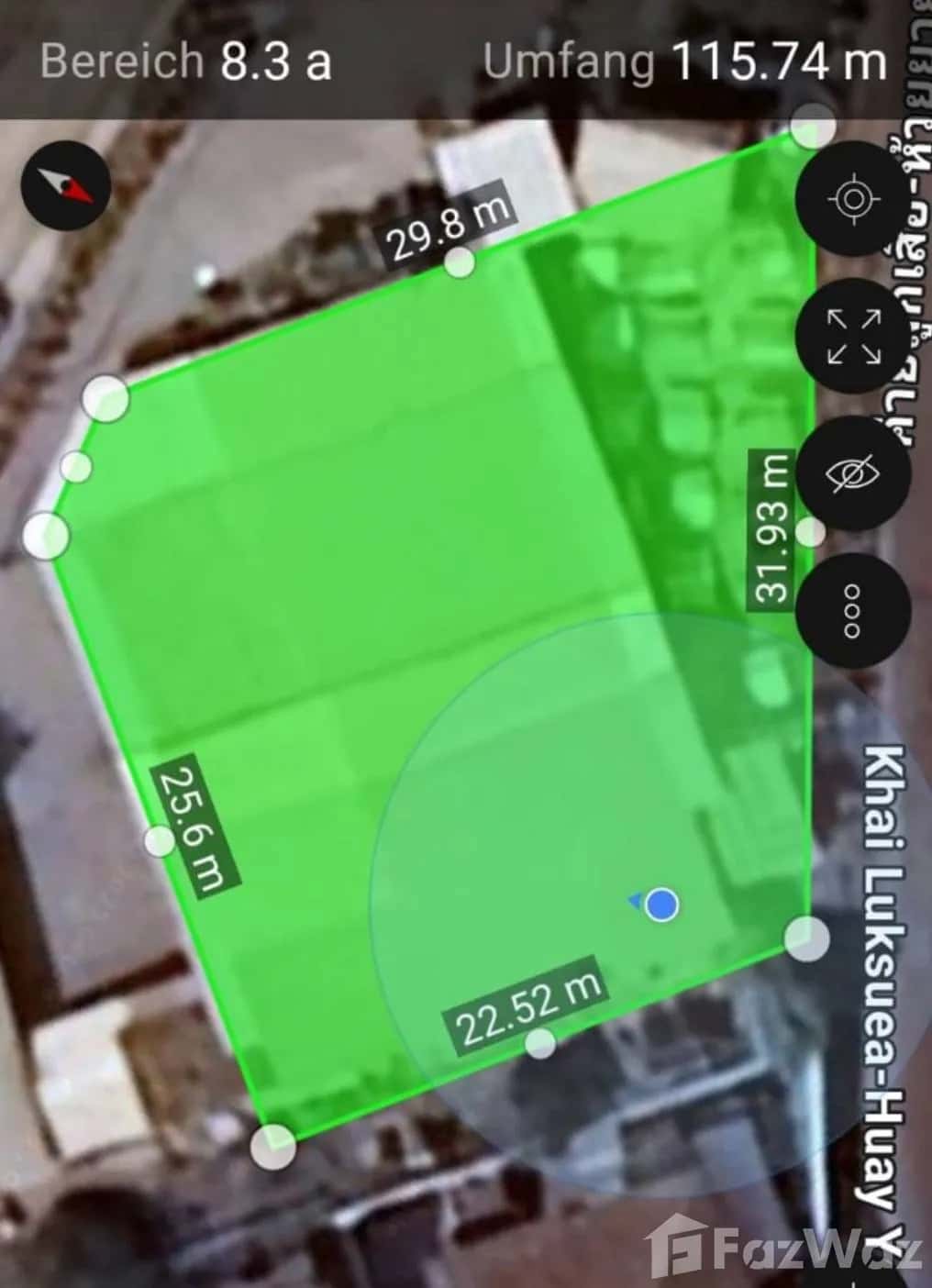Select the midpoint handle on the 29.8 m edge
The width and height of the screenshot is (932, 1288).
460,262
